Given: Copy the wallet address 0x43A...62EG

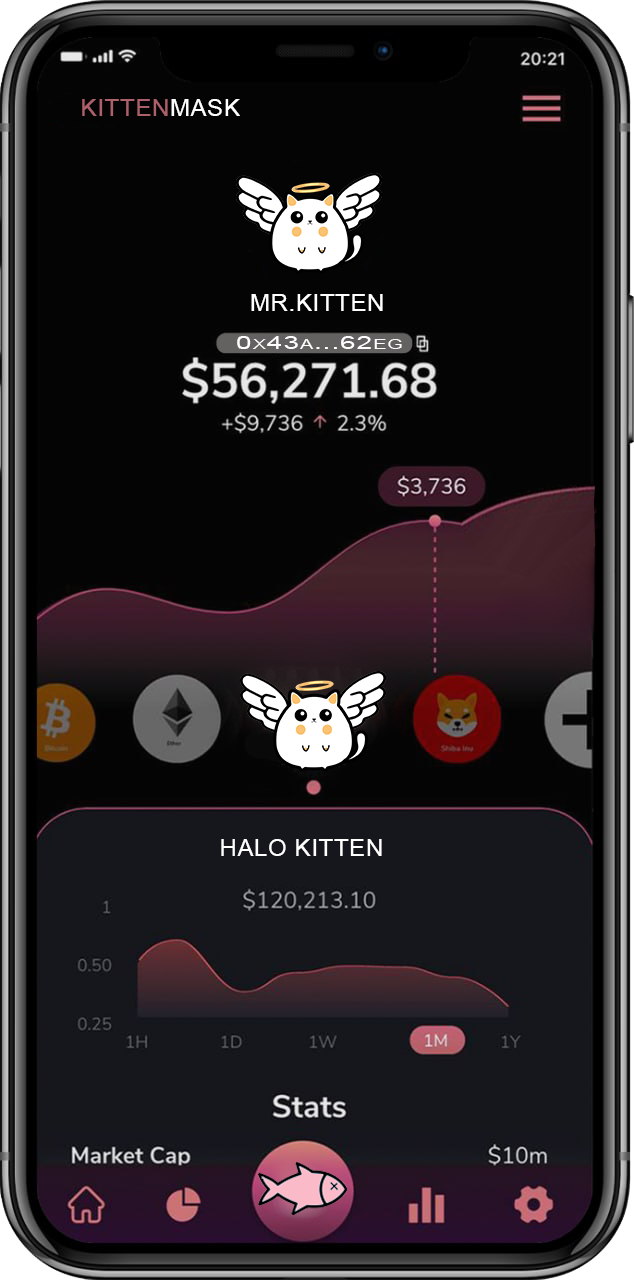Looking at the screenshot, I should click(423, 343).
